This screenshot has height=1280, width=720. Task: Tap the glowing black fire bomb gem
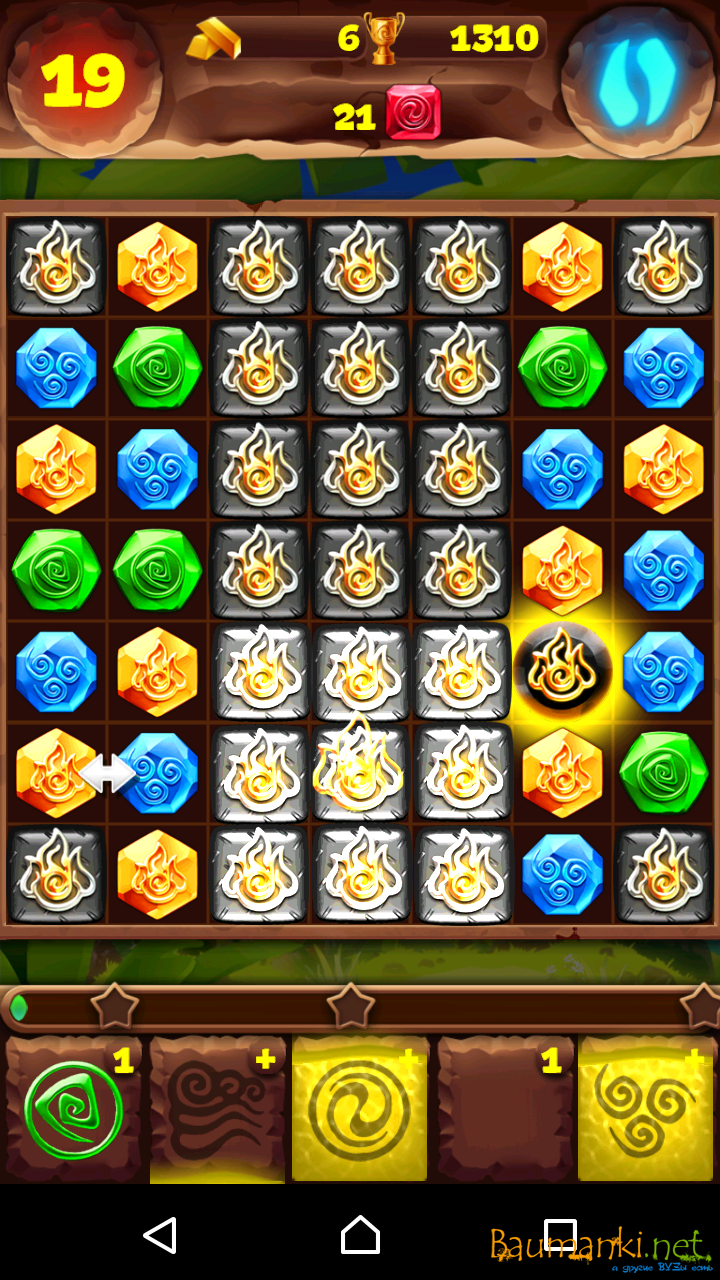(x=561, y=671)
